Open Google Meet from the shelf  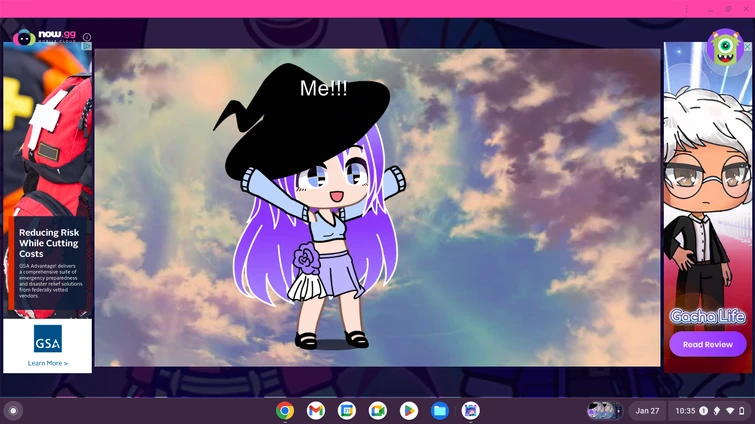point(377,410)
